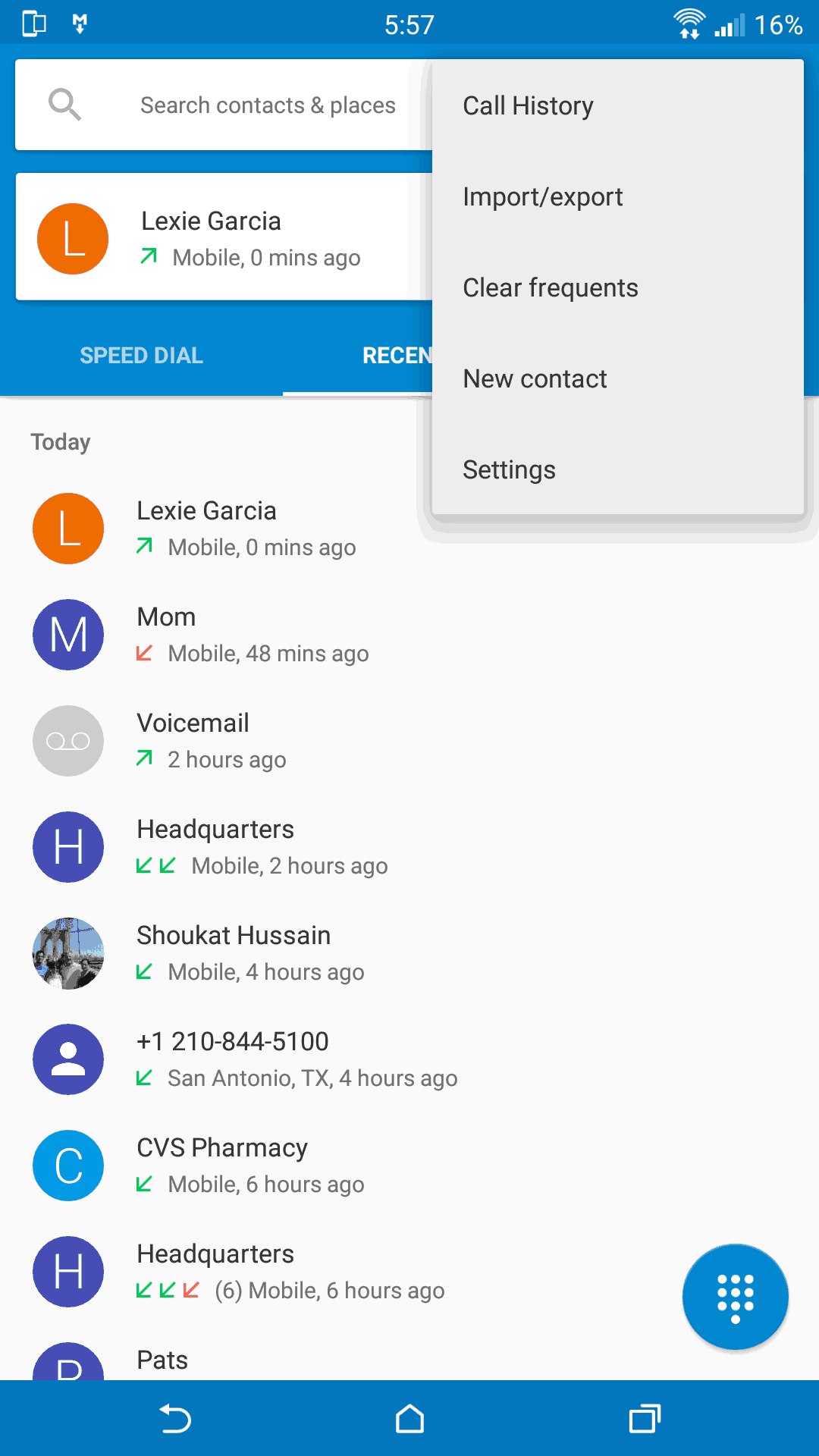
Task: Go to the home screen
Action: point(409,1419)
